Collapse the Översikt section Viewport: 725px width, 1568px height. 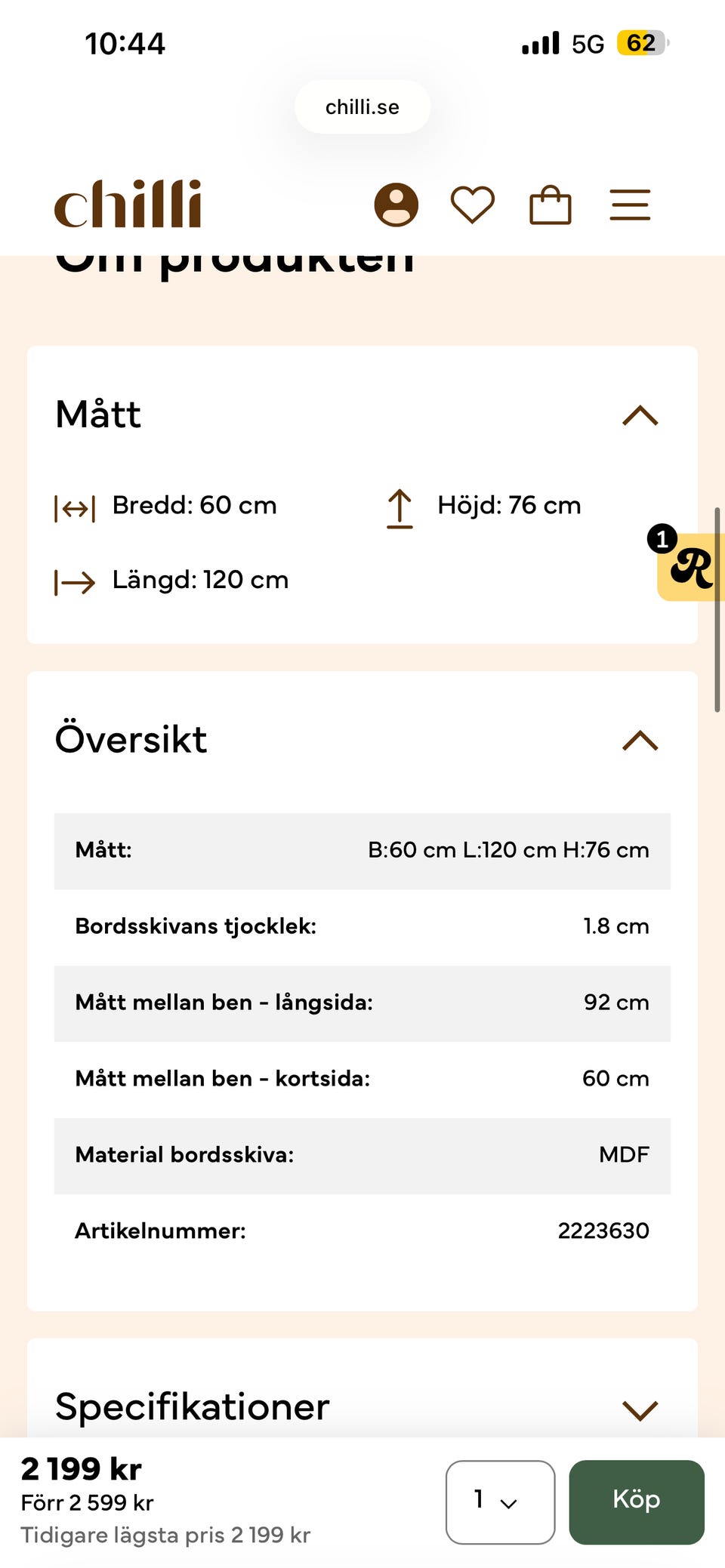point(640,740)
